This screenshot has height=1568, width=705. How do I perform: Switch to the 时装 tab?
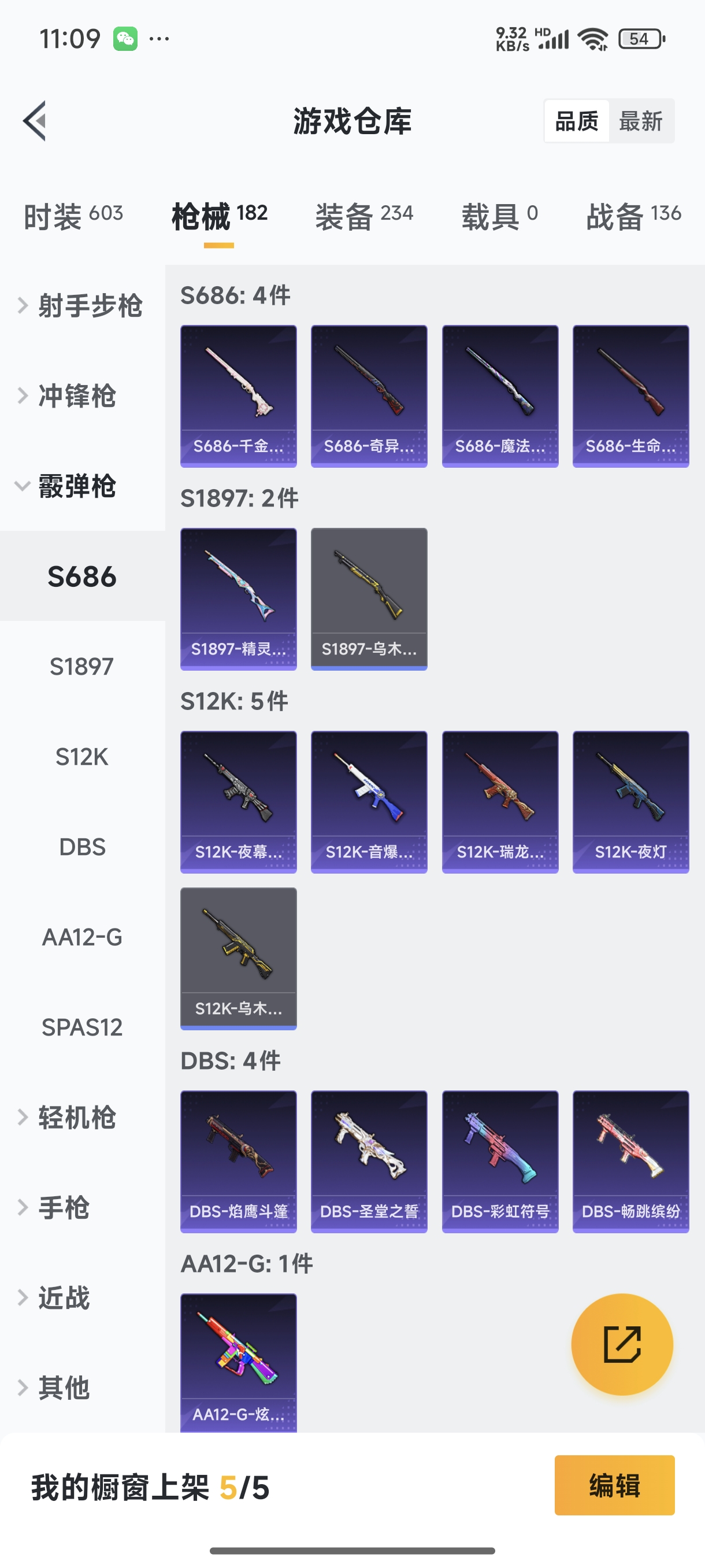tap(73, 216)
